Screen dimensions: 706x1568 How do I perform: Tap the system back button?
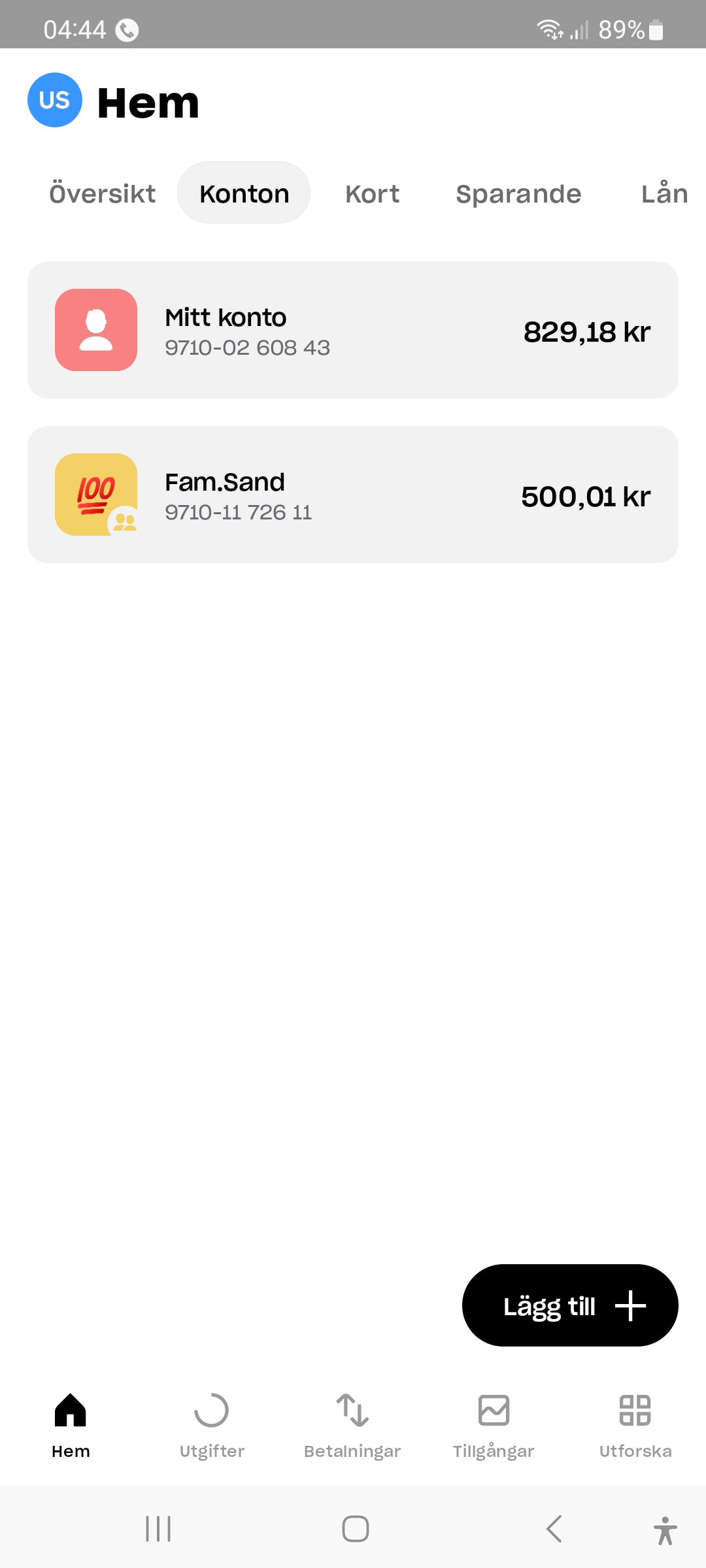[x=554, y=1529]
